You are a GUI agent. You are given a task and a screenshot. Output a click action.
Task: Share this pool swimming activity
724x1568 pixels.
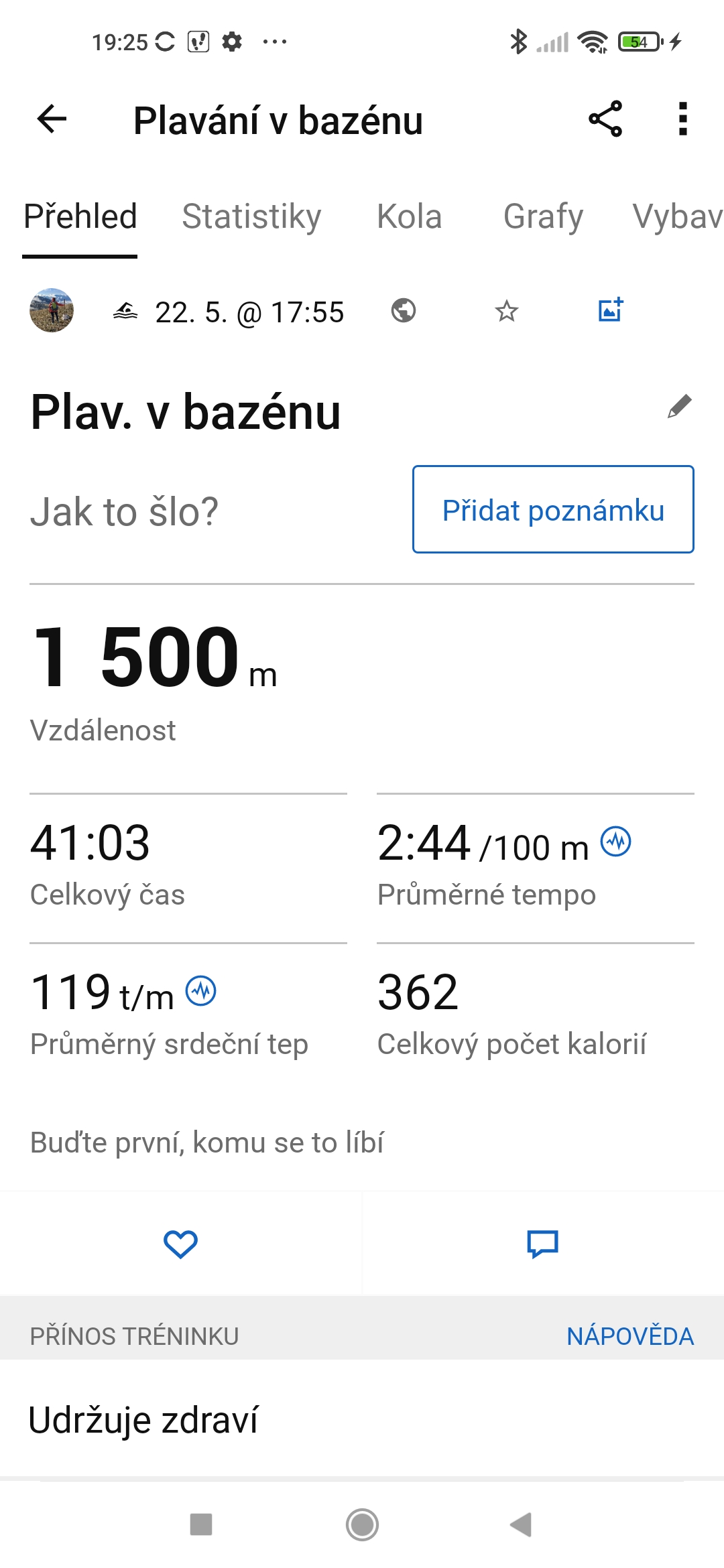[x=605, y=120]
